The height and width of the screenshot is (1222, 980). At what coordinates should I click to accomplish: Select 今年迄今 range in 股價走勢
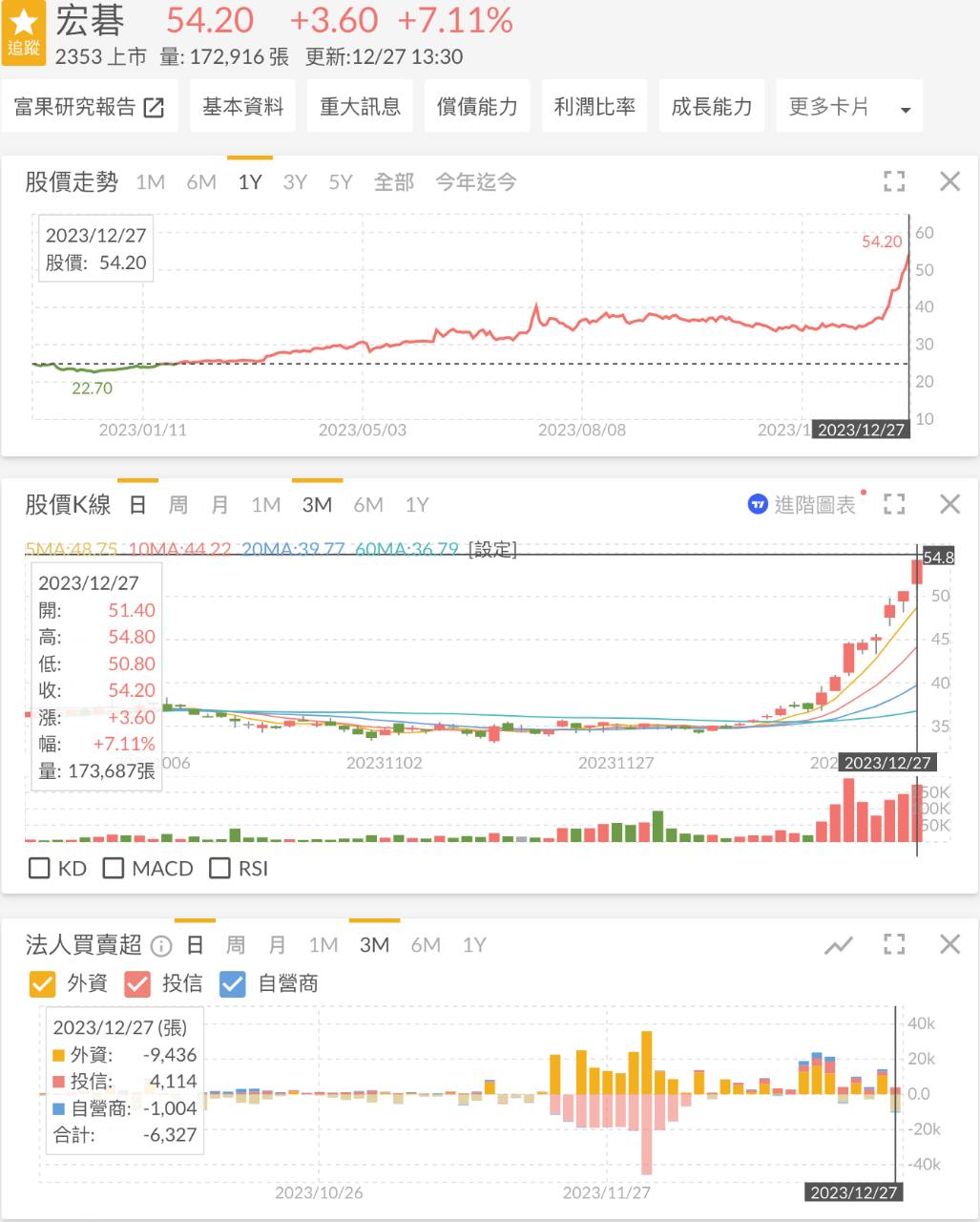click(x=476, y=181)
